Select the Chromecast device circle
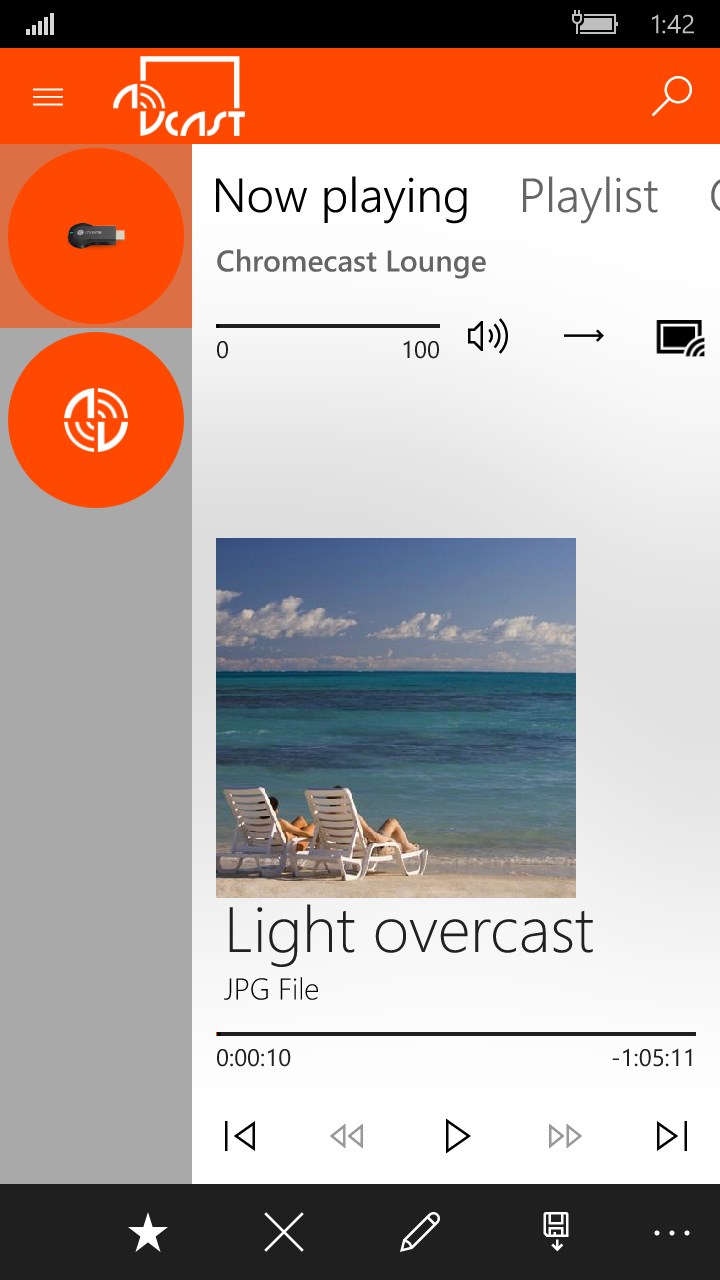This screenshot has width=720, height=1280. (96, 236)
